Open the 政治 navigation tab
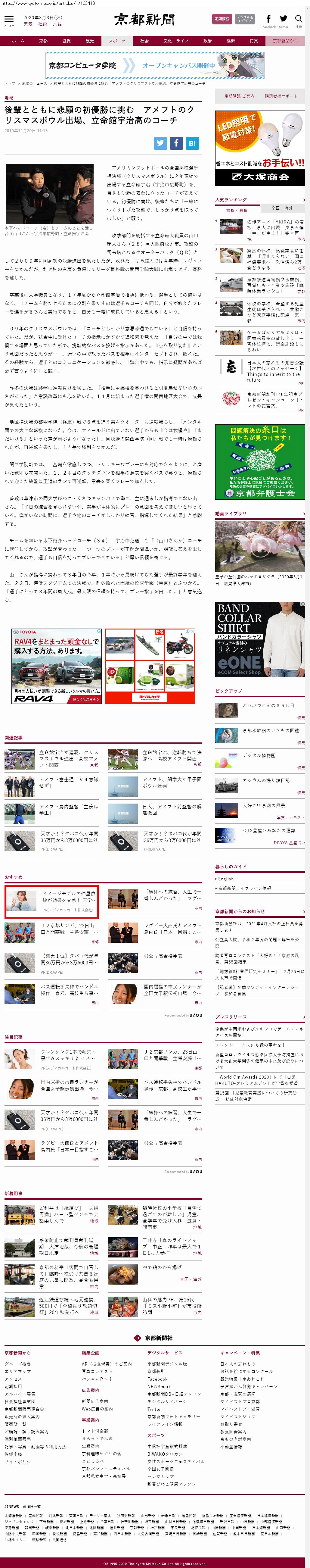 coord(207,41)
